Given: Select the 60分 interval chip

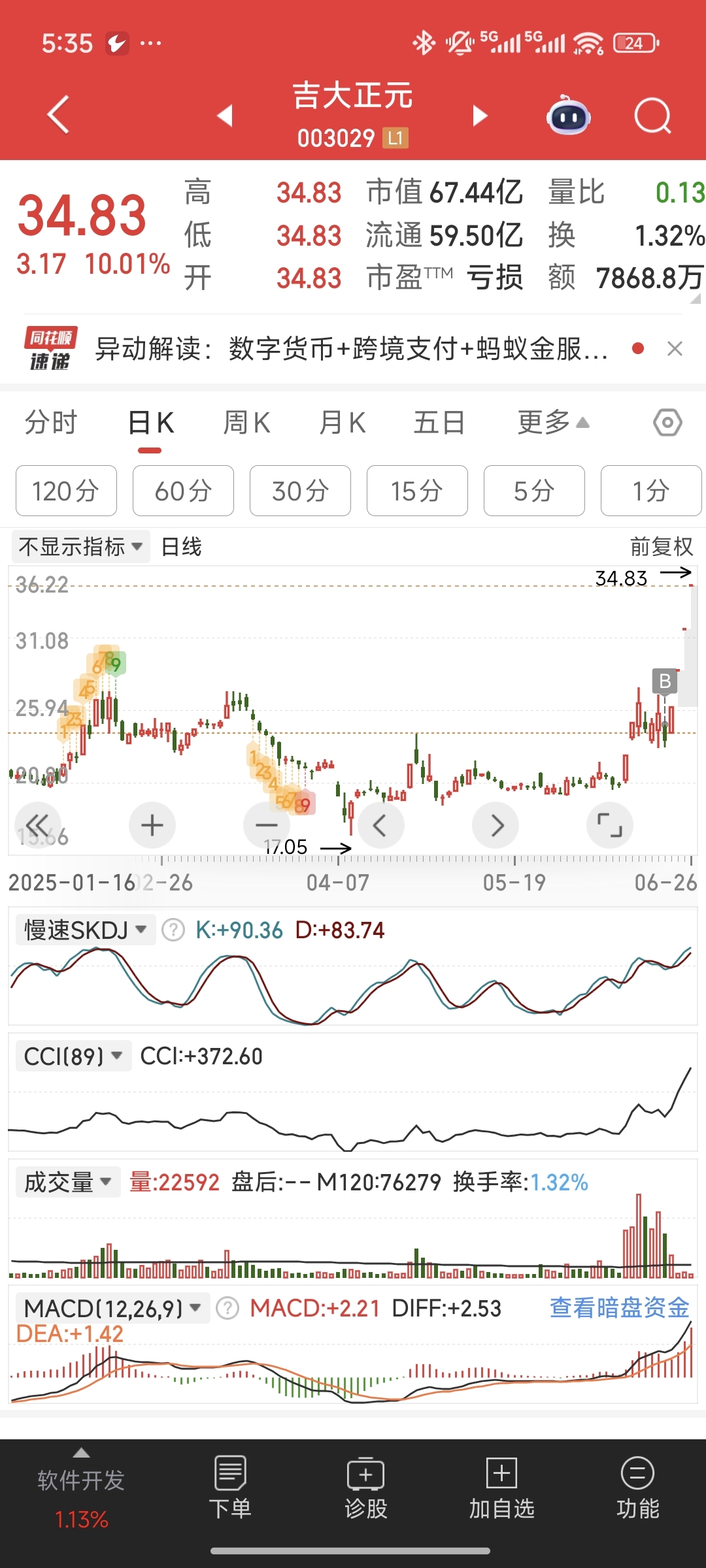Looking at the screenshot, I should [183, 491].
